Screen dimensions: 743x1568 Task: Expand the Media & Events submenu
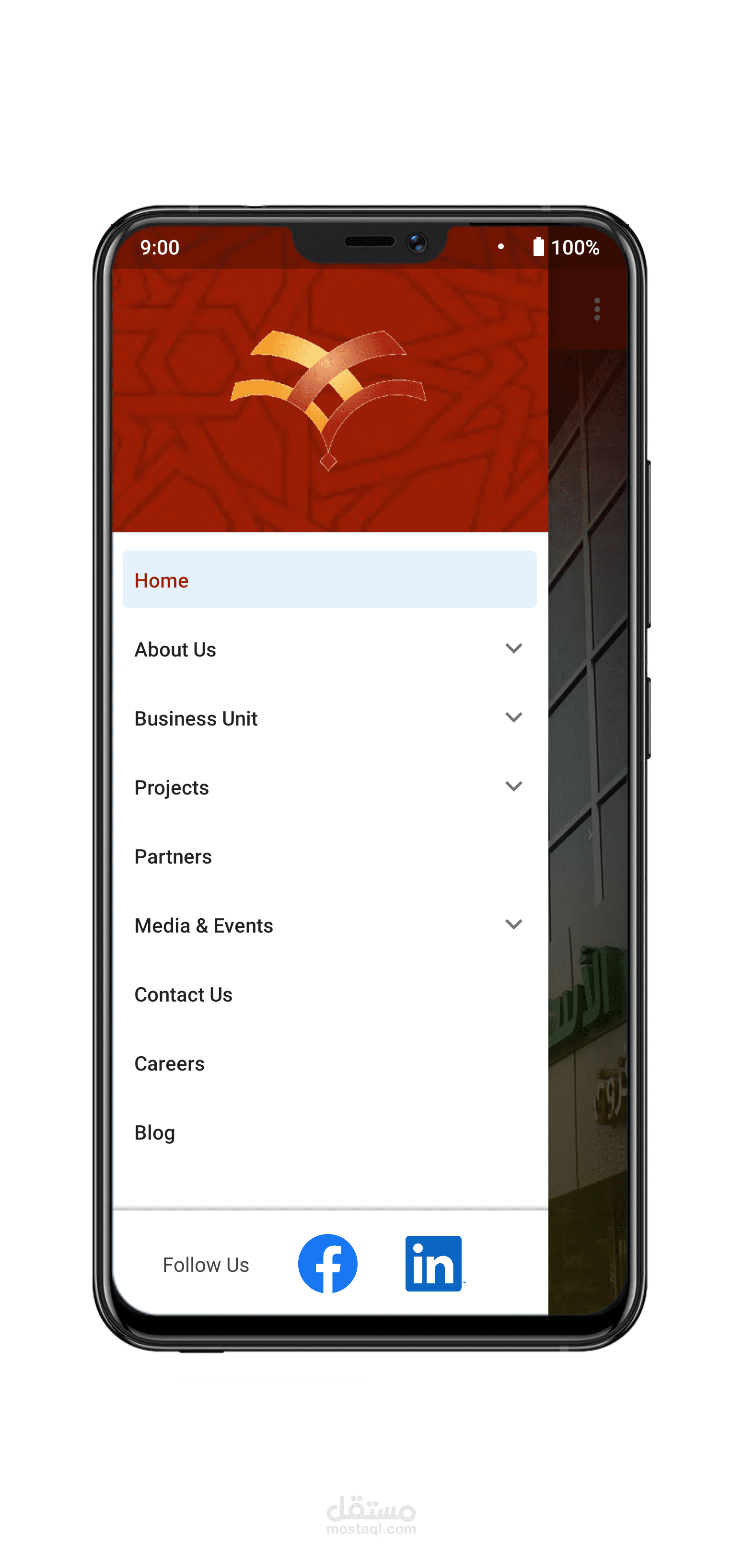pyautogui.click(x=329, y=925)
